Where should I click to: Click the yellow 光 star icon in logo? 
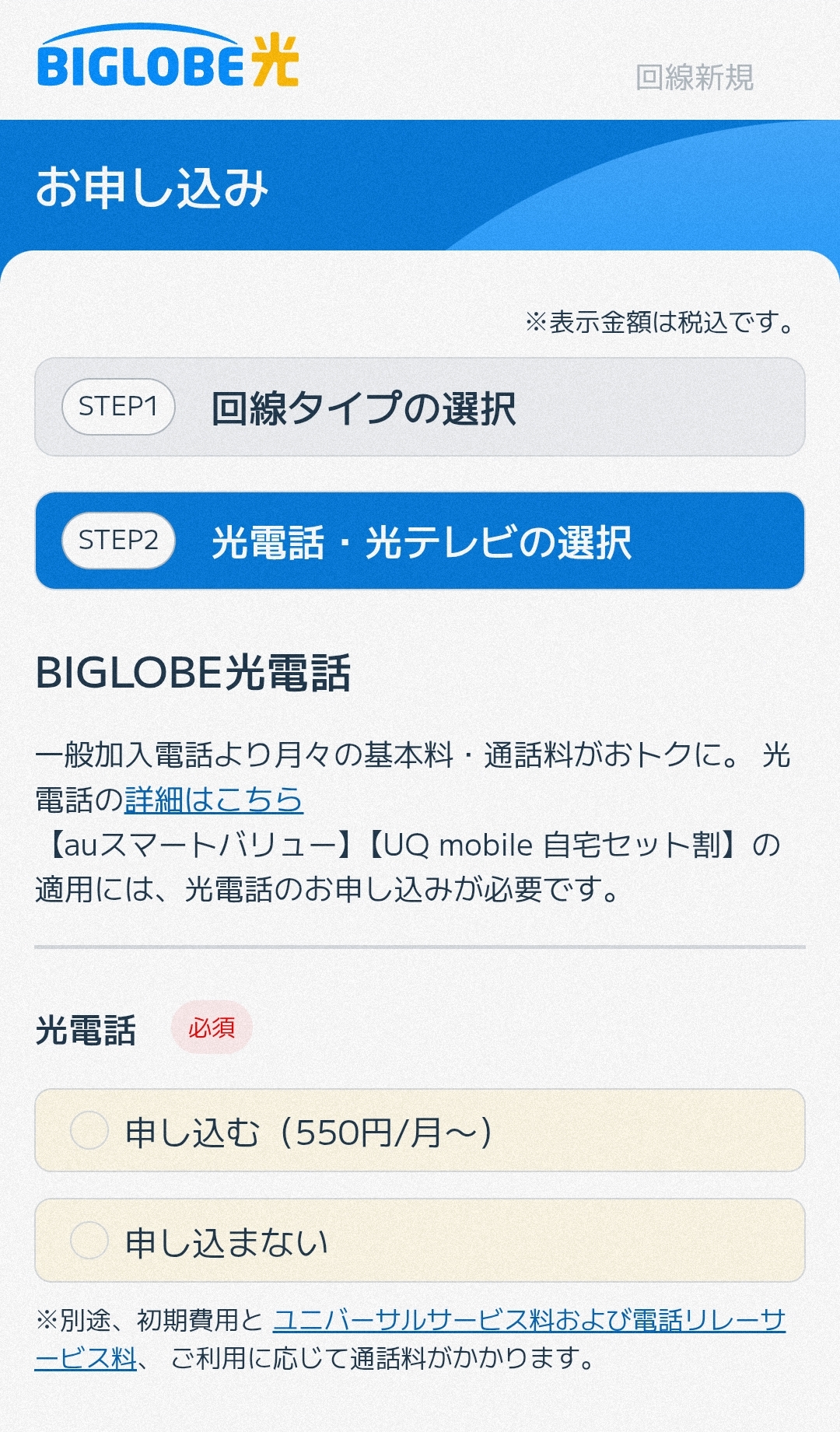coord(278,62)
